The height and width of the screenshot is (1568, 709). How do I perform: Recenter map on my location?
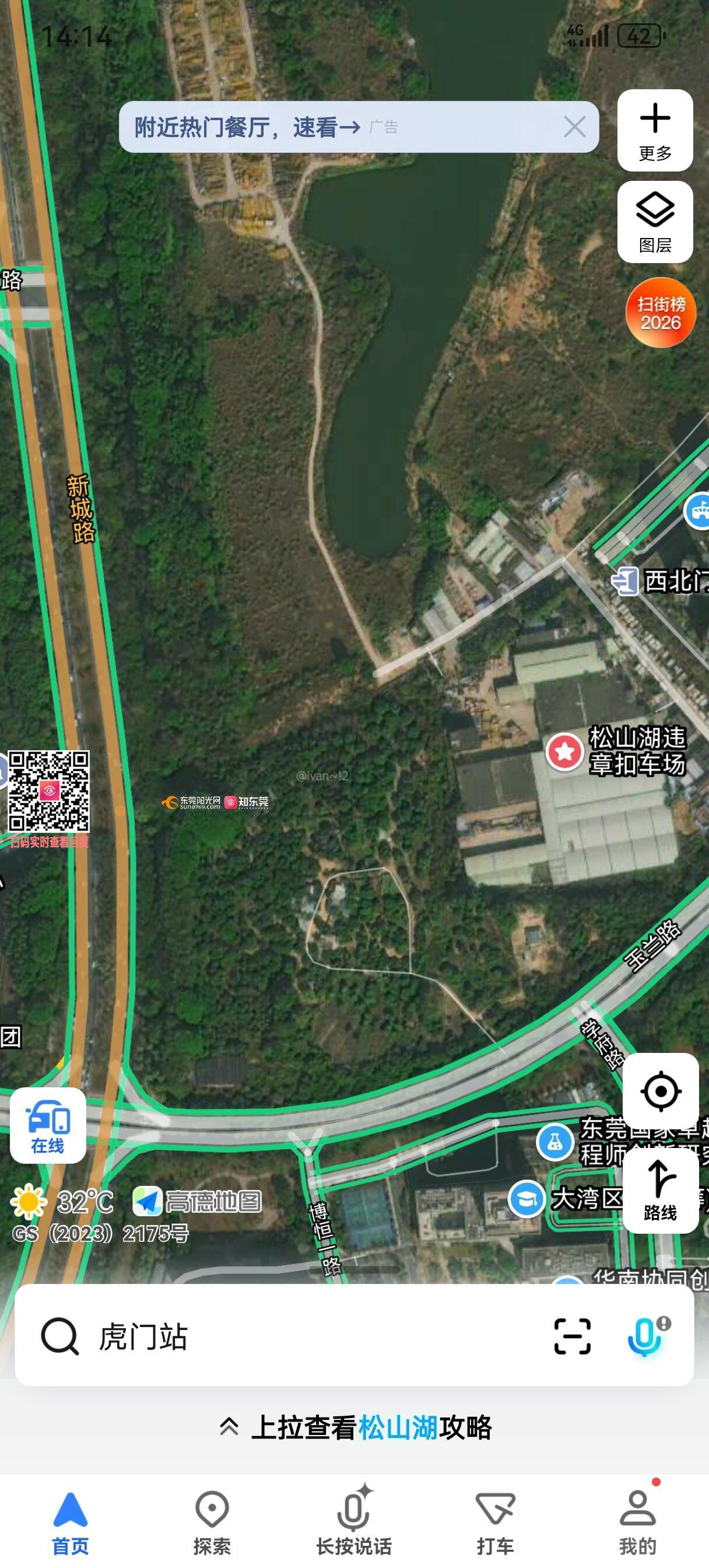(x=660, y=1091)
